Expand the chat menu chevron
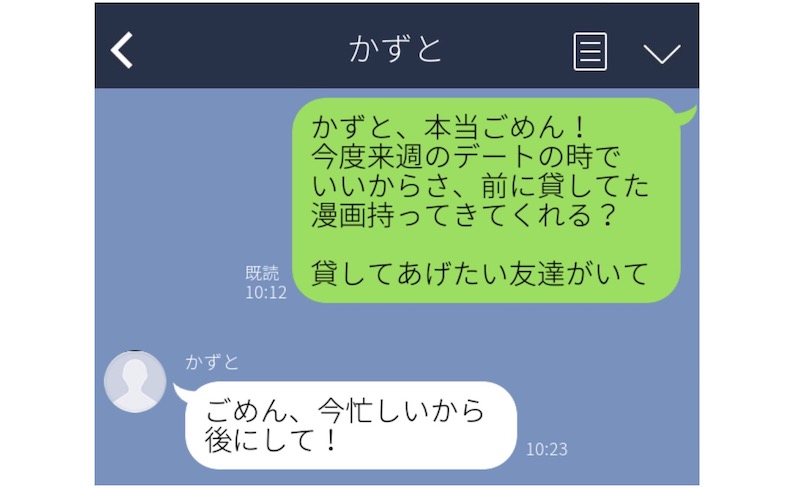The width and height of the screenshot is (800, 489). 661,52
